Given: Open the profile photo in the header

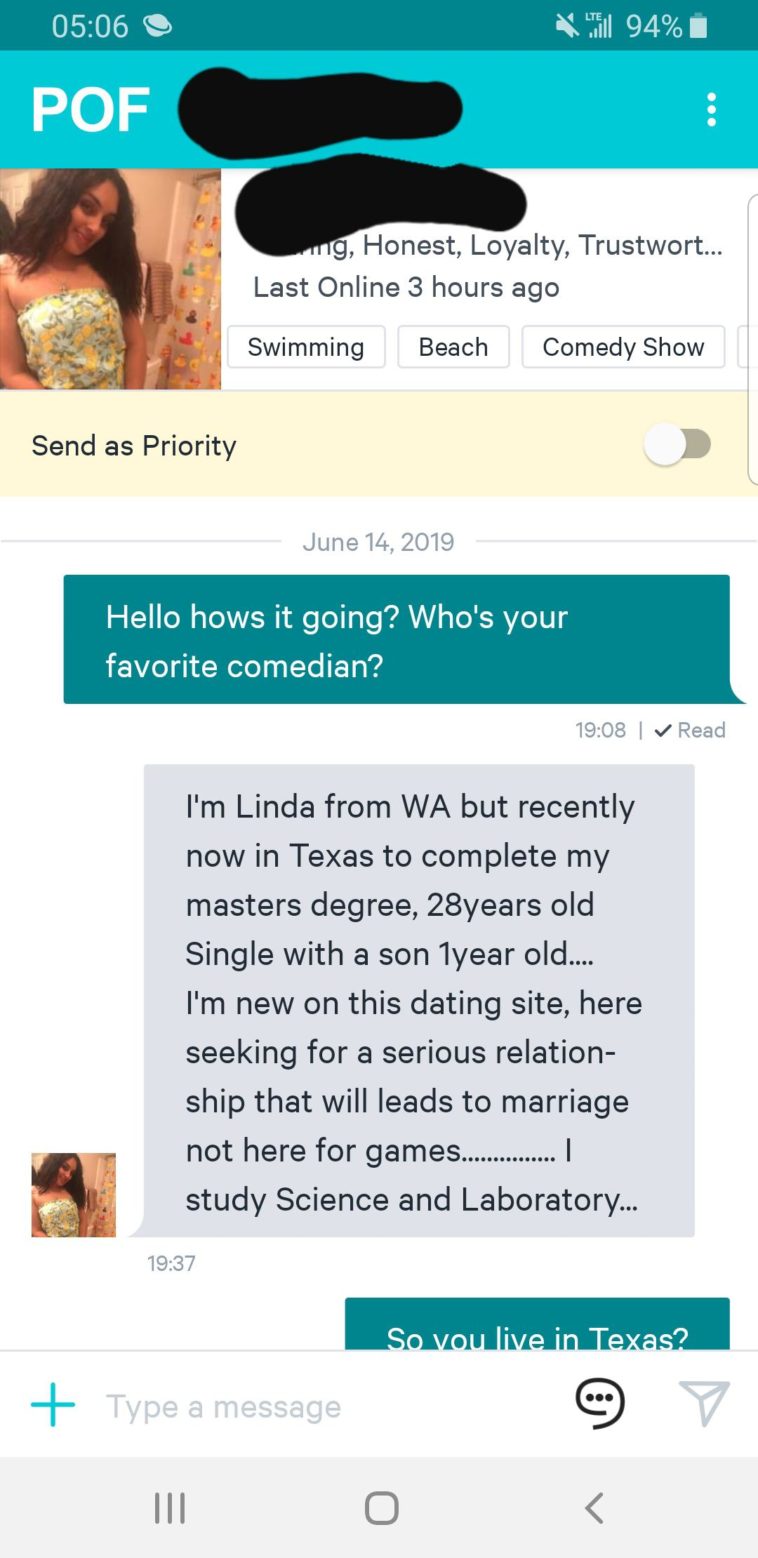Looking at the screenshot, I should click(x=110, y=279).
